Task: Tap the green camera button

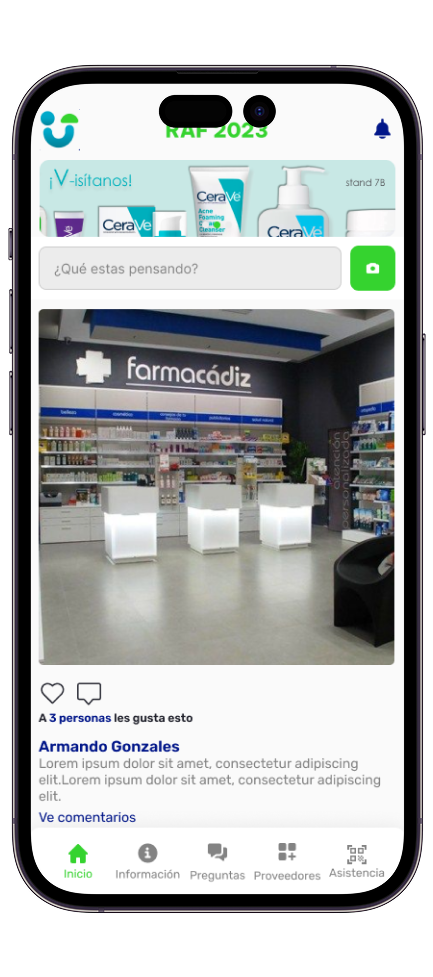Action: (x=373, y=269)
